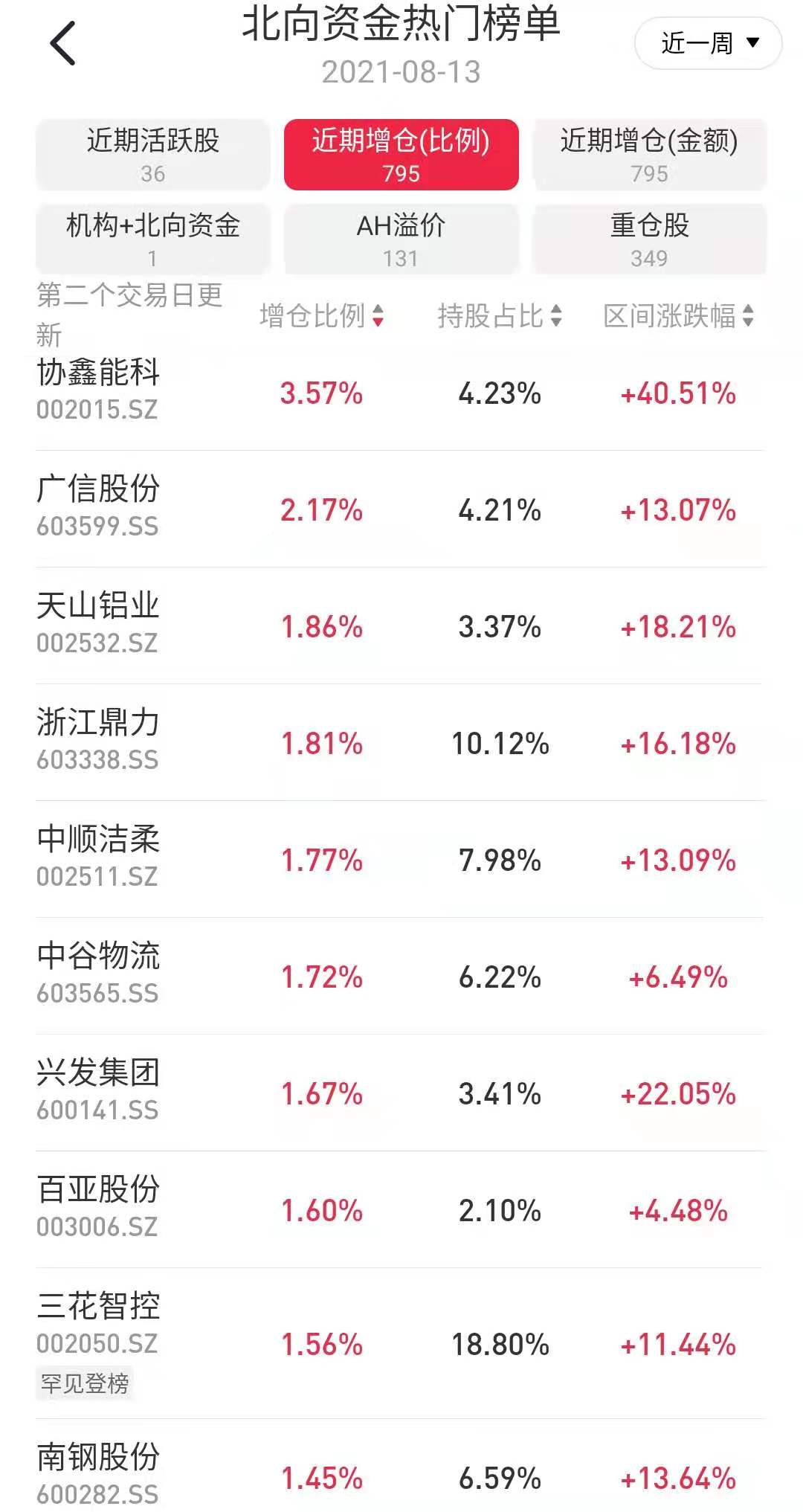Open 南钢股份 600282.SS
803x1512 pixels.
tap(400, 1466)
